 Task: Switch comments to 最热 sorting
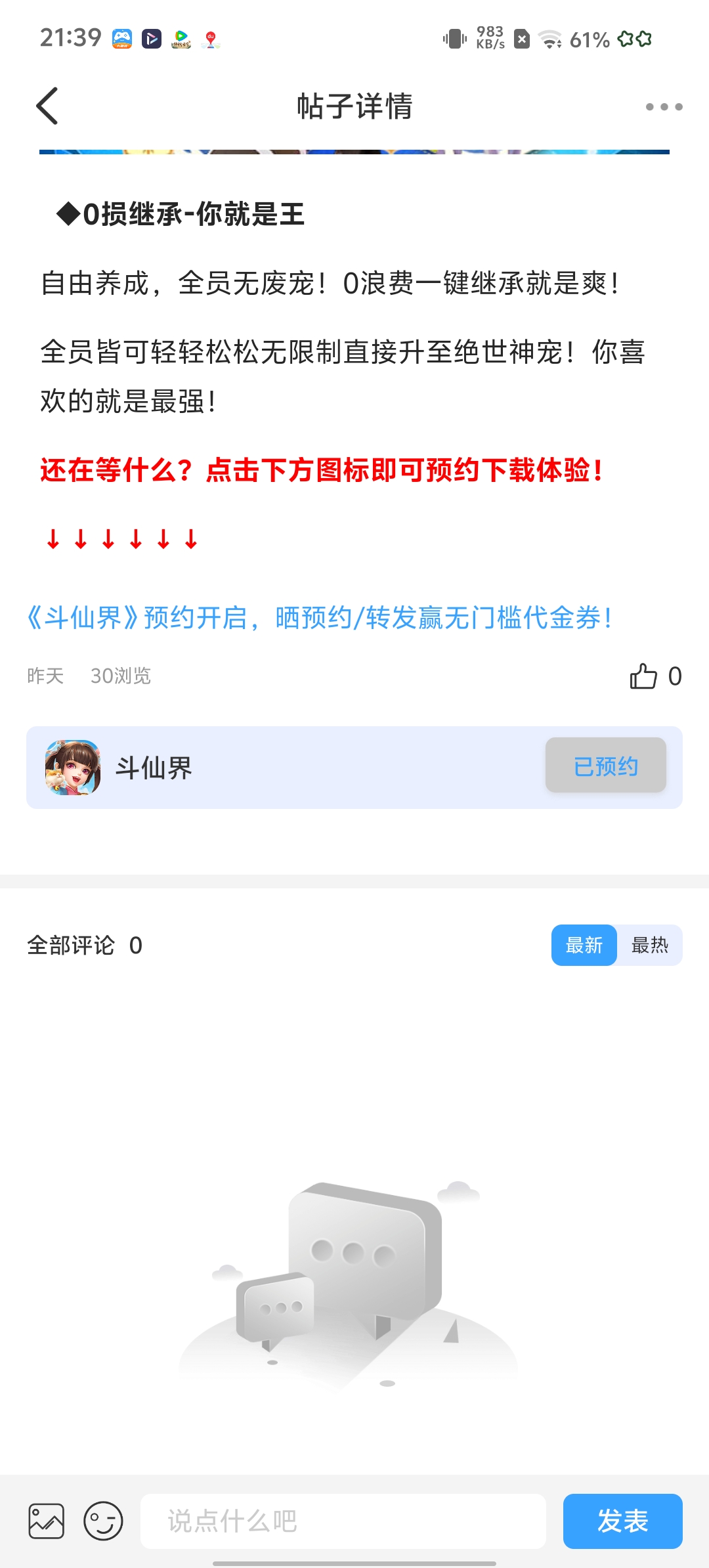pos(649,946)
